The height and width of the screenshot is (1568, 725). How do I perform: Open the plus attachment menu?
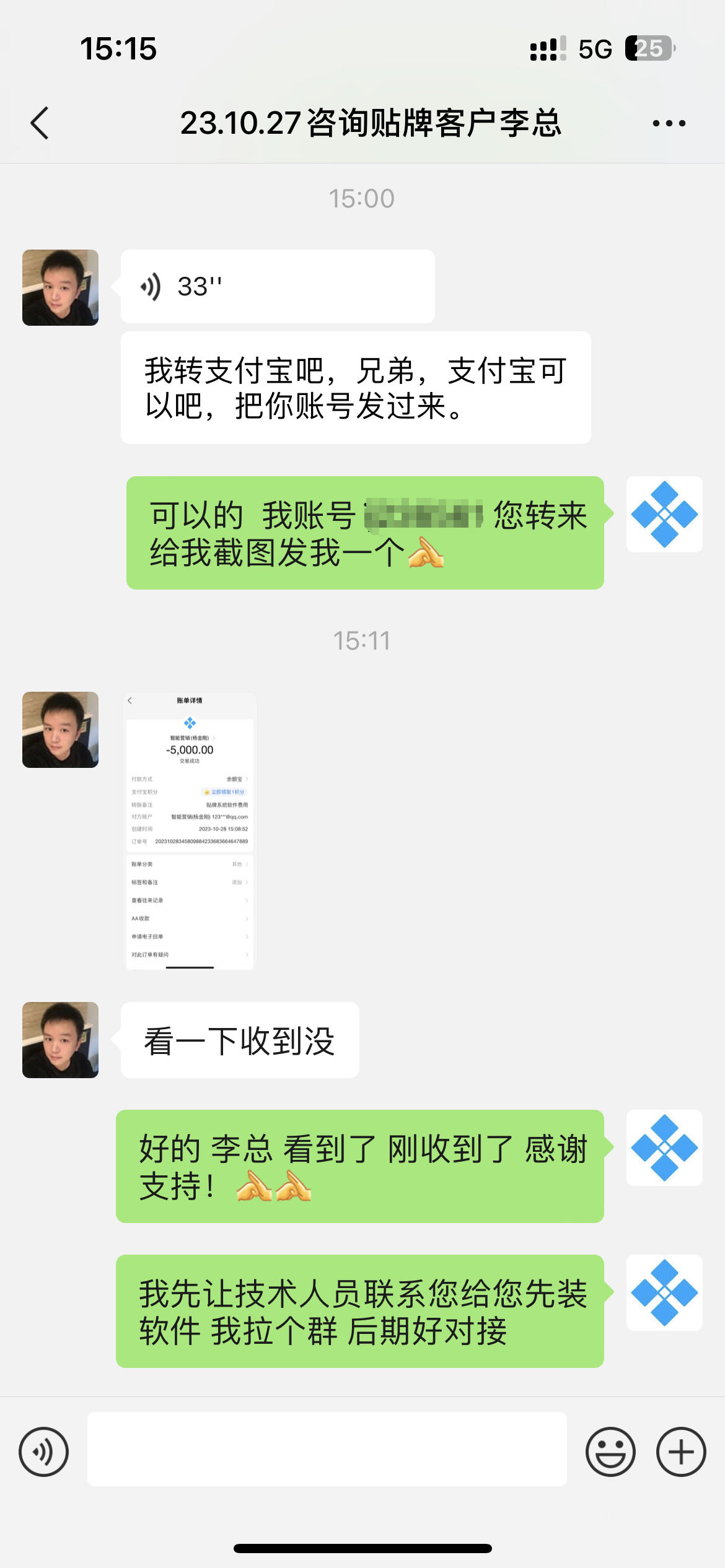coord(681,1452)
